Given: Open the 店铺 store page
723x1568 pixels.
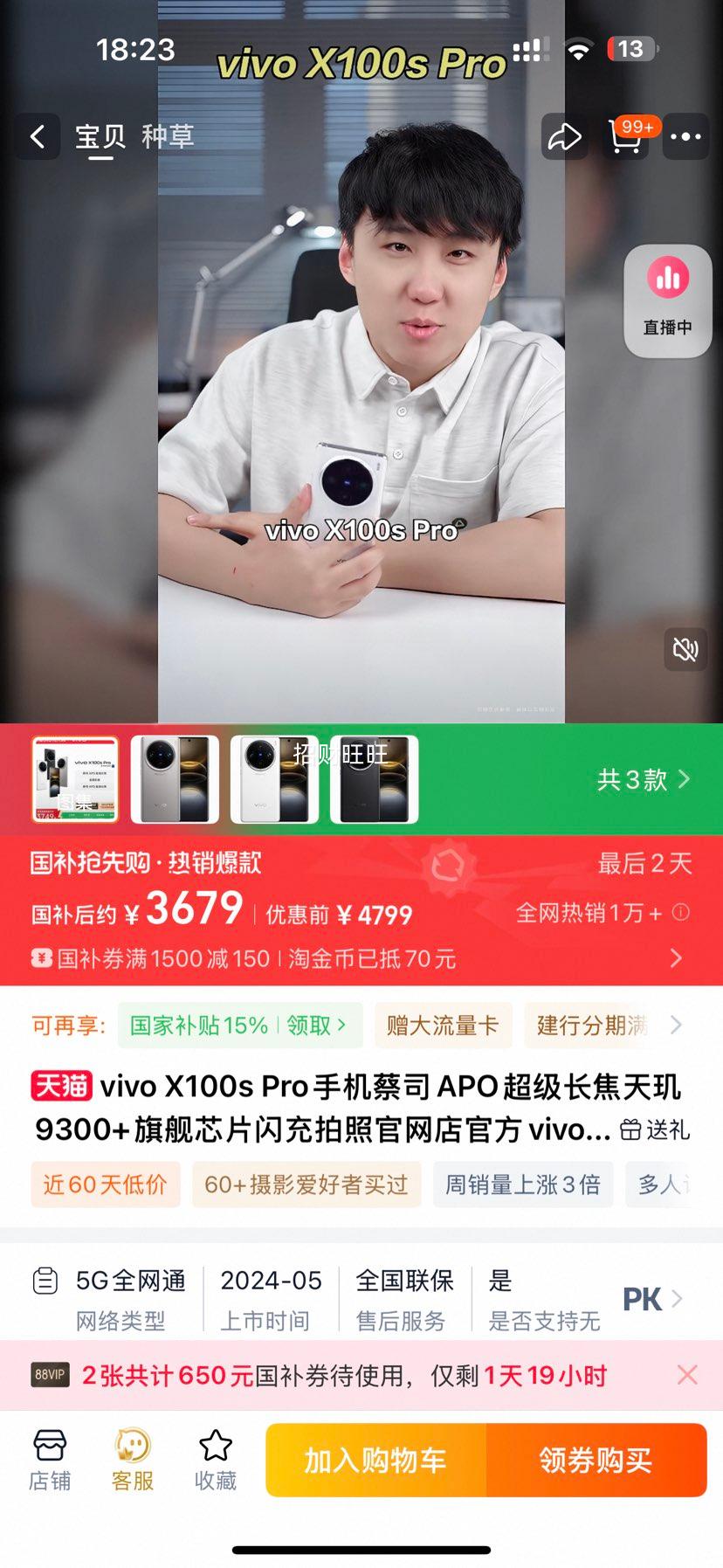Looking at the screenshot, I should click(50, 1460).
